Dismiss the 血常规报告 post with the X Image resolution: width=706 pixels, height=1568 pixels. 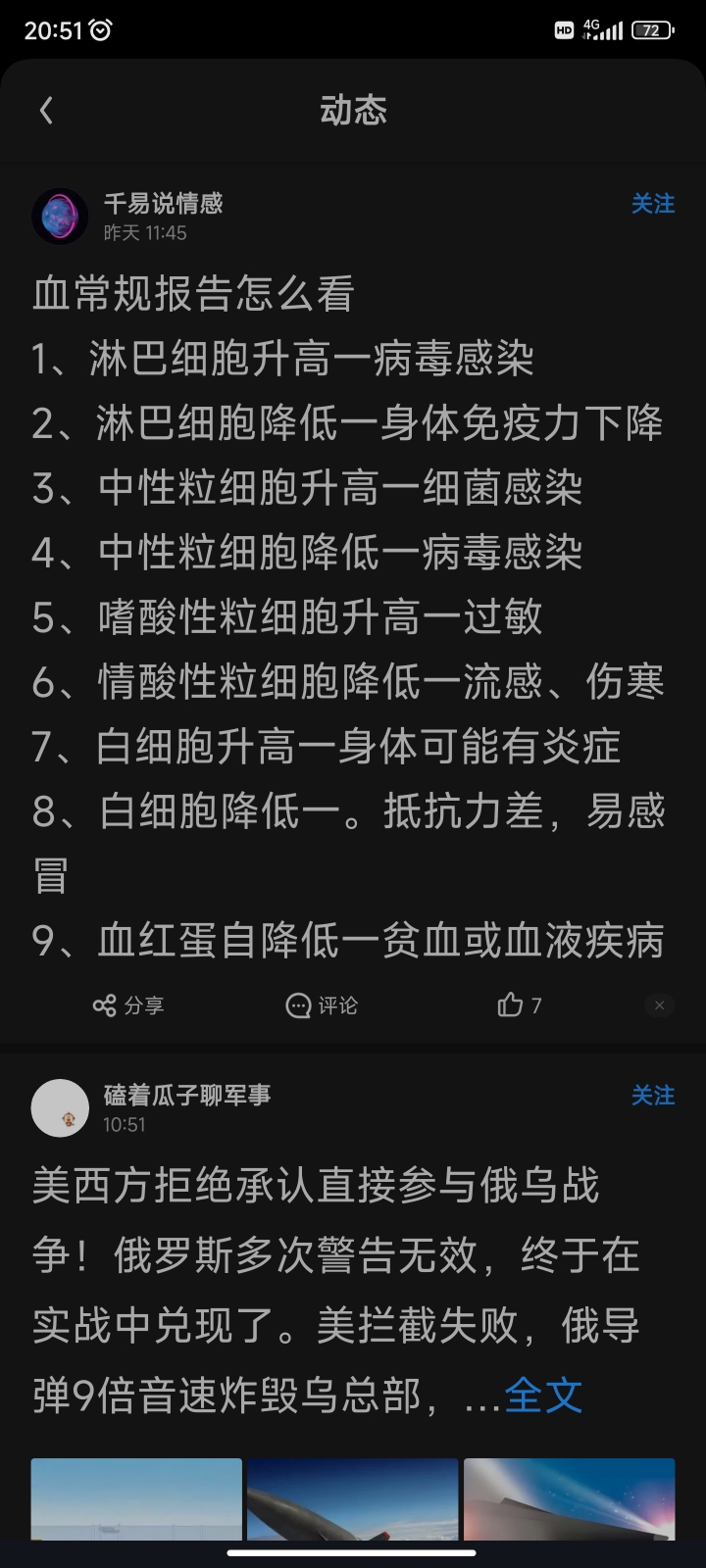click(659, 1005)
